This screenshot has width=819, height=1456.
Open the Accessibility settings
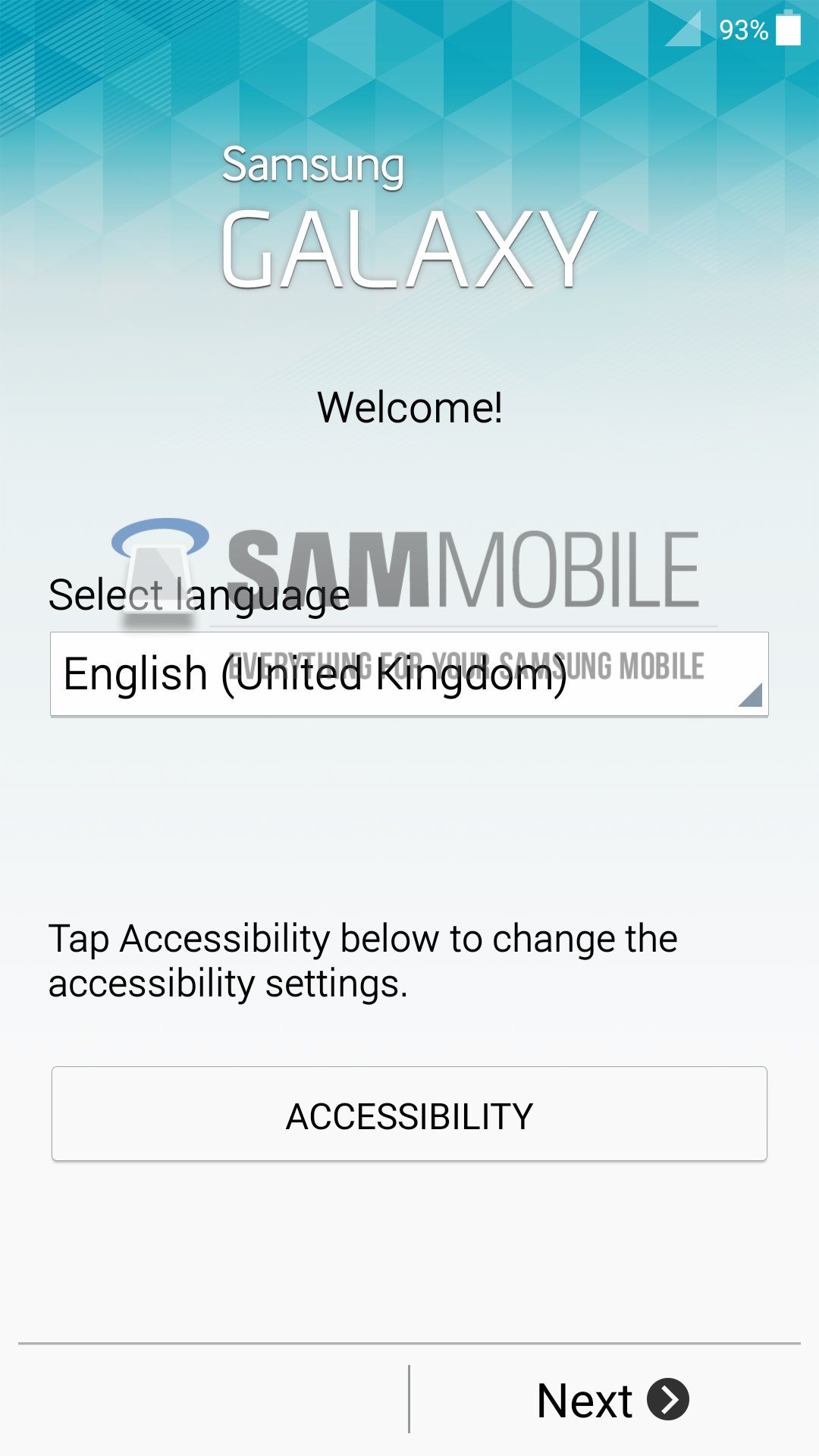click(x=409, y=1114)
